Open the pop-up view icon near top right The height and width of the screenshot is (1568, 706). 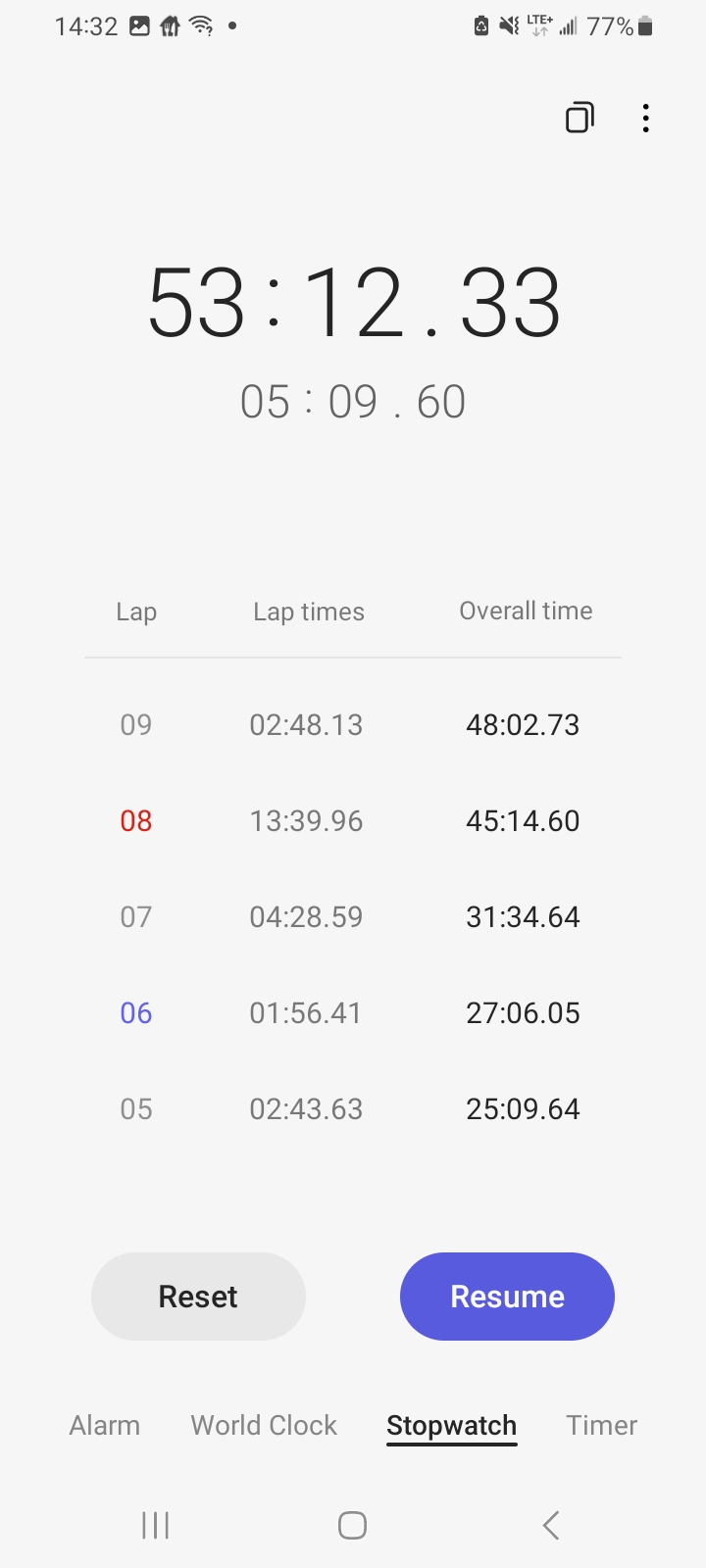(580, 117)
